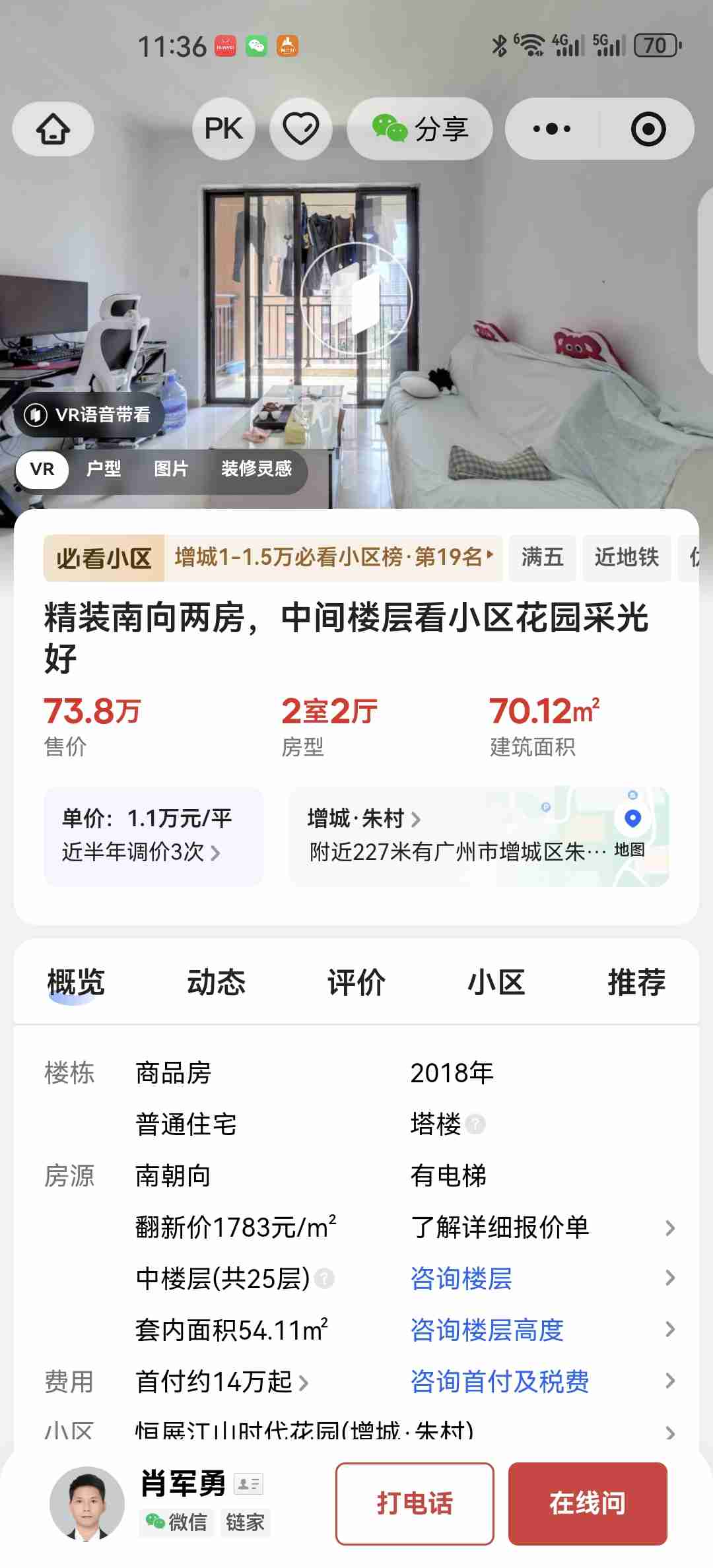The image size is (713, 1568).
Task: Switch to the 评价 tab
Action: 356,983
